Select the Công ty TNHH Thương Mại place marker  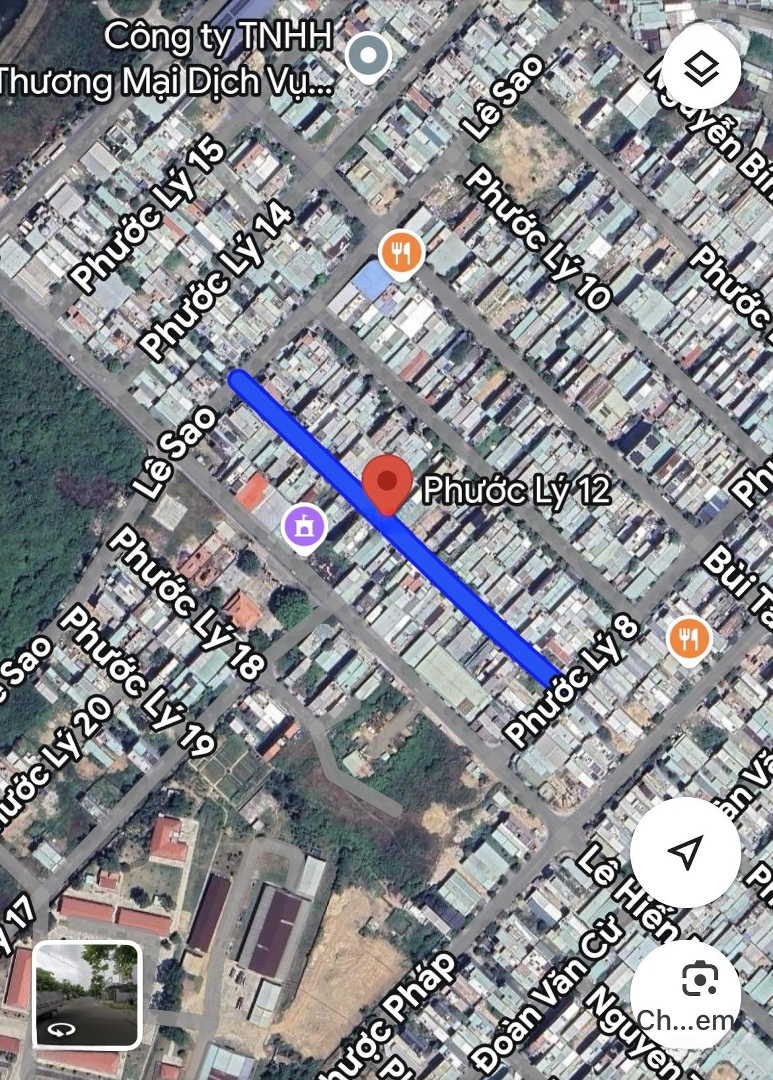[x=368, y=58]
